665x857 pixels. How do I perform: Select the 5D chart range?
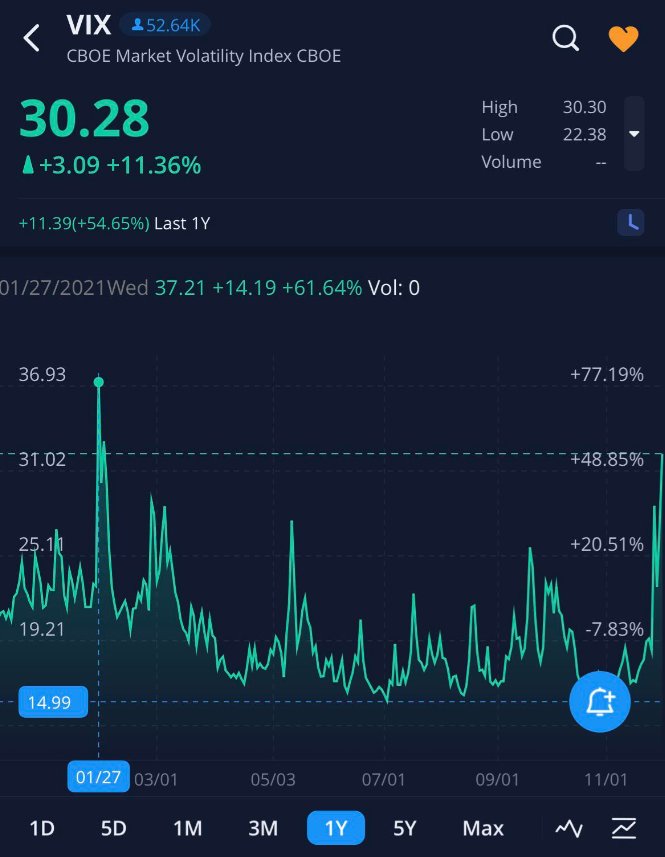tap(114, 828)
